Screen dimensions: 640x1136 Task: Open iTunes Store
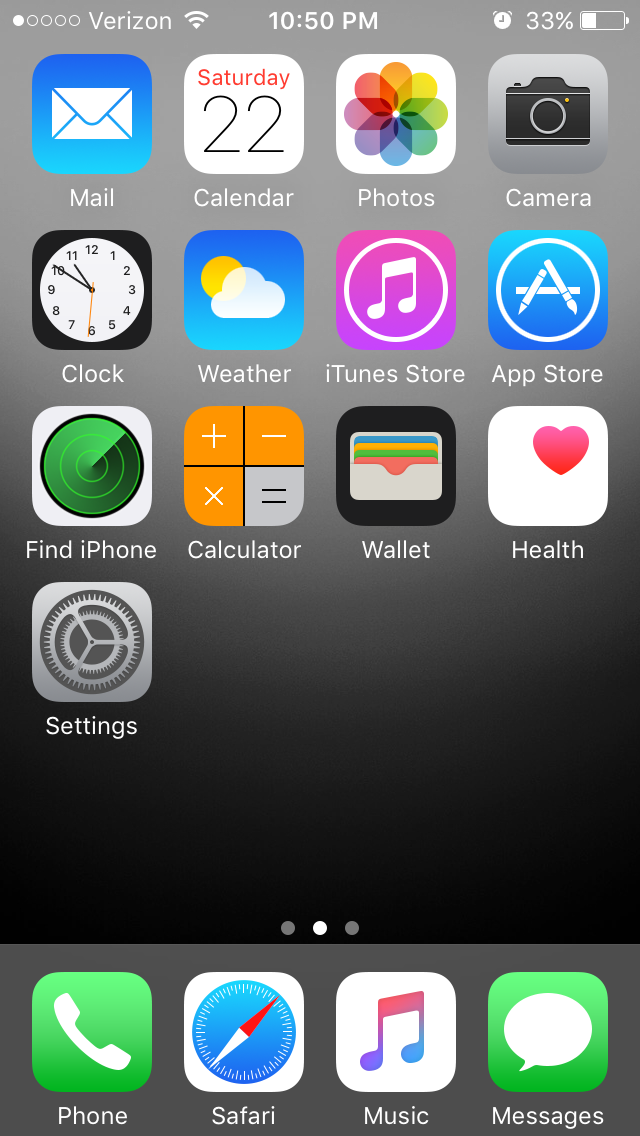[396, 291]
